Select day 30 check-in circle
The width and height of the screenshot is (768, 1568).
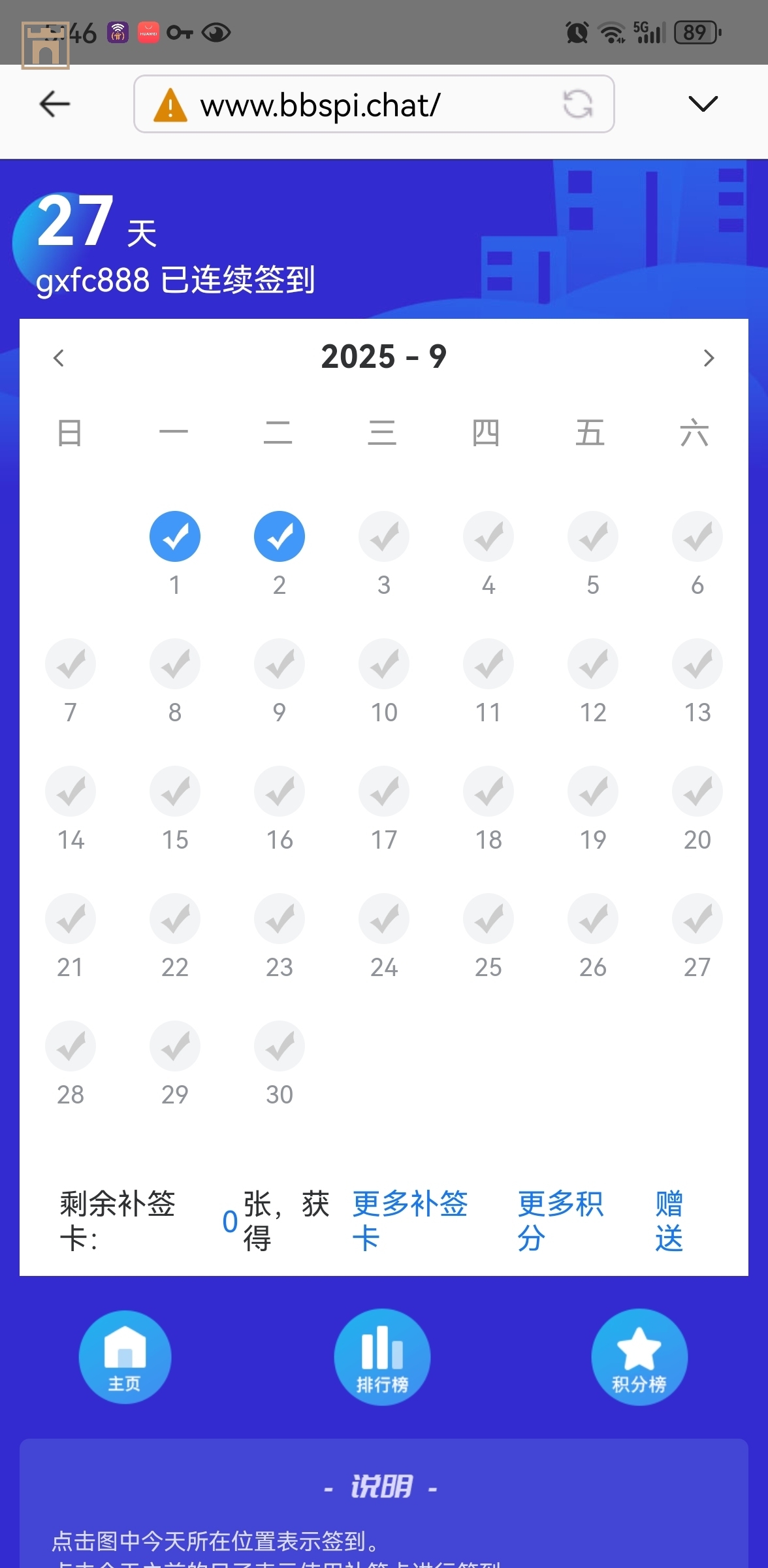(x=280, y=1046)
